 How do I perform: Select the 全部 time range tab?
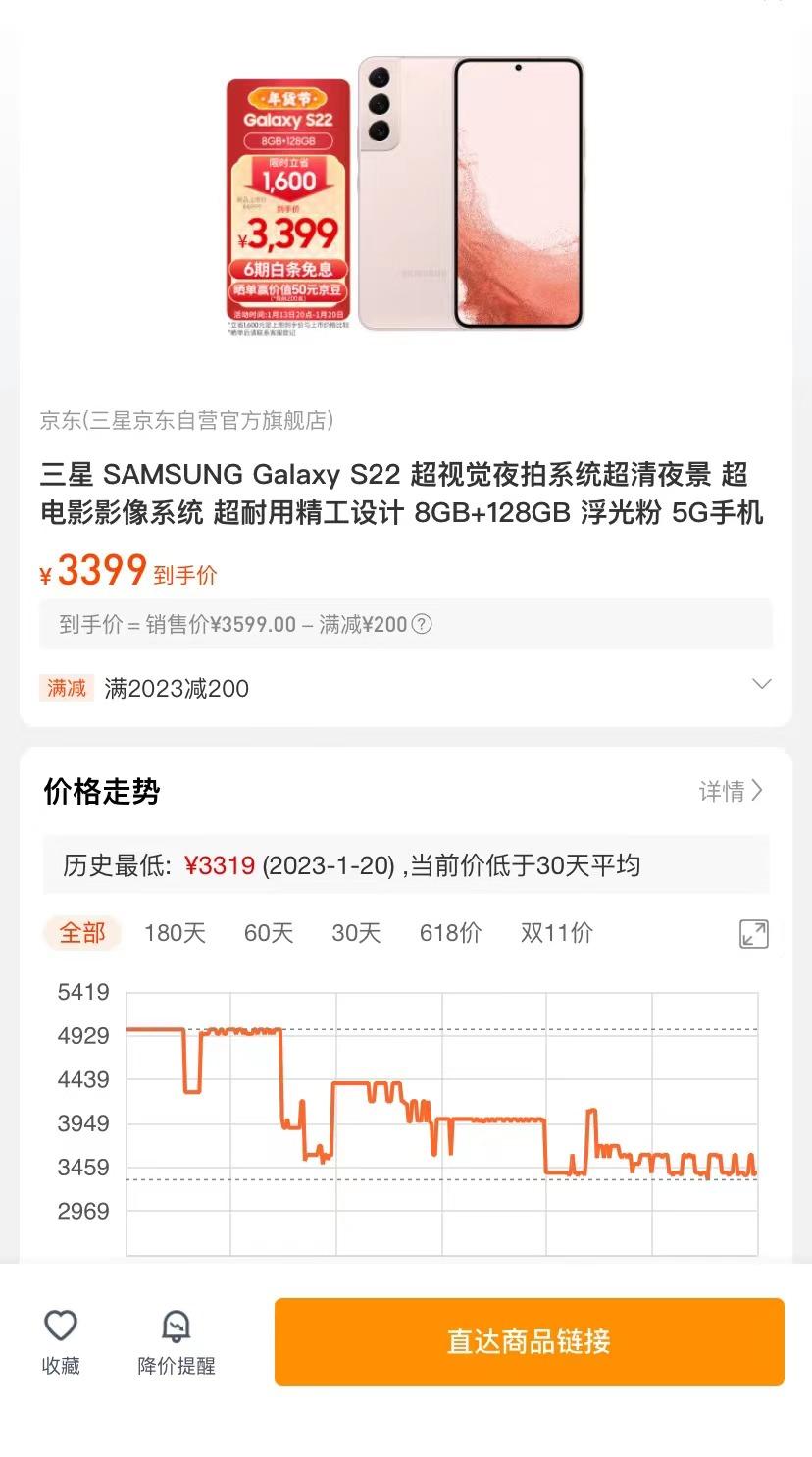click(x=82, y=933)
